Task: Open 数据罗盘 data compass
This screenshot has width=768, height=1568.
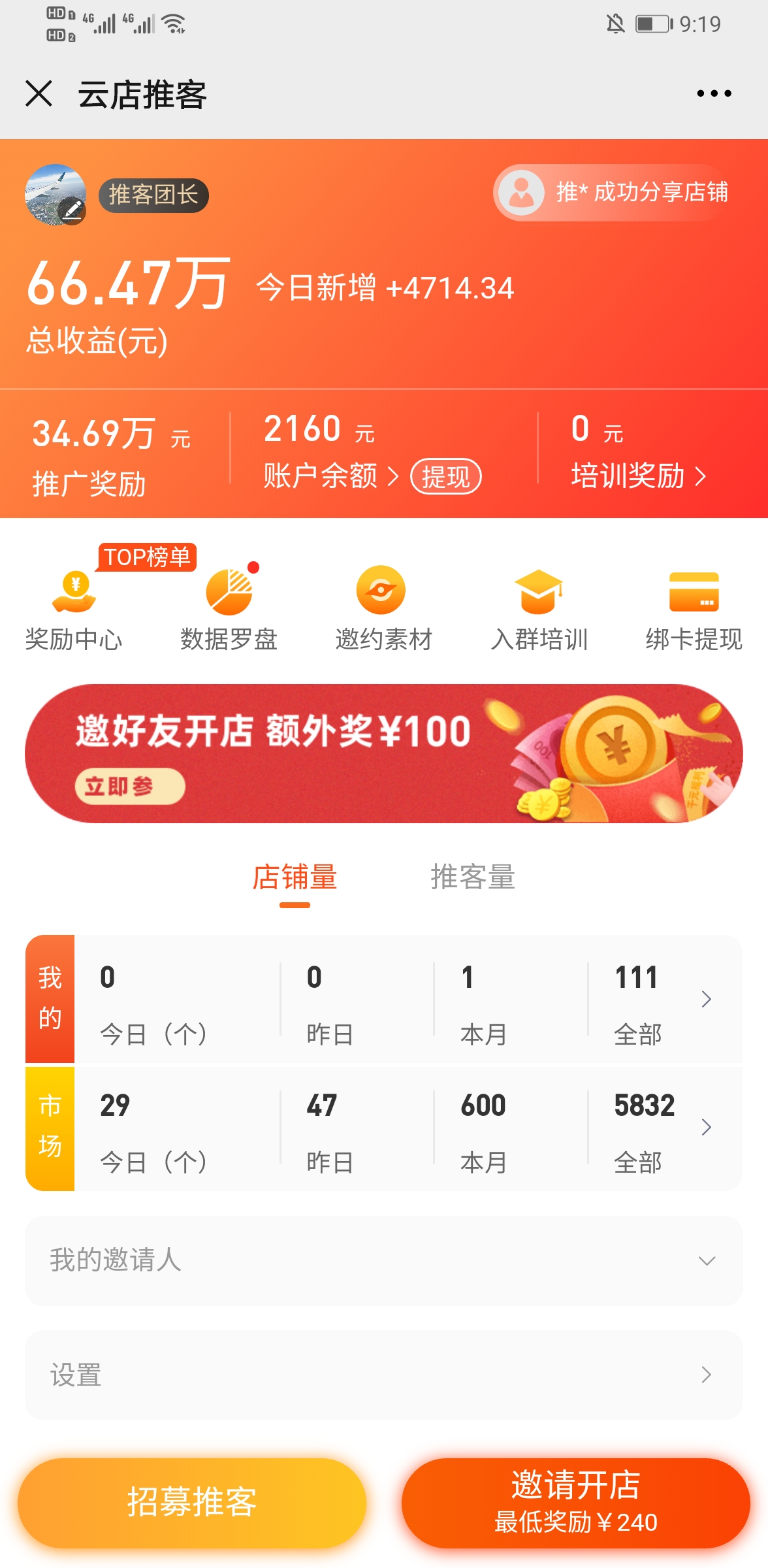Action: tap(229, 609)
